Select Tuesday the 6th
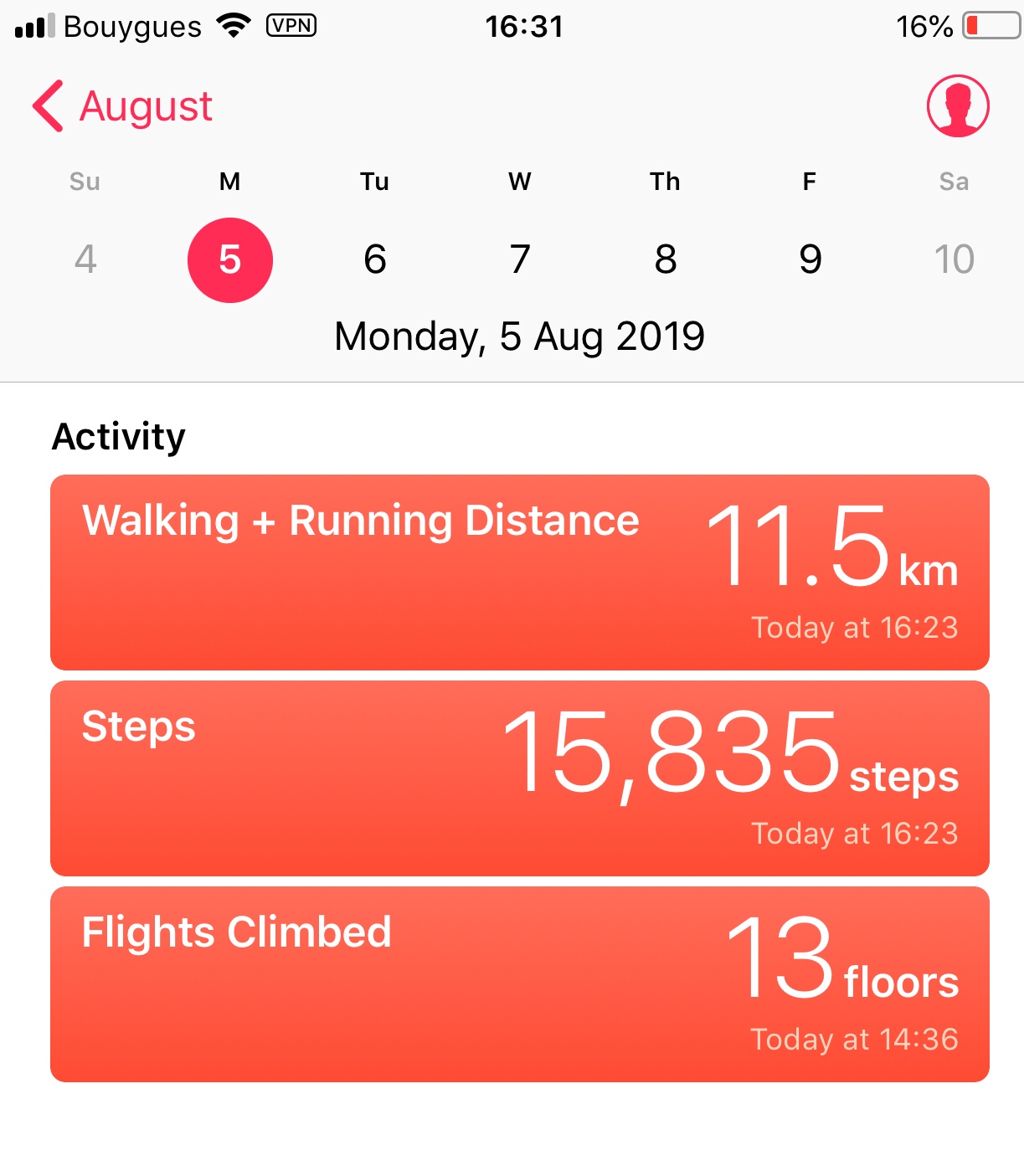1024x1176 pixels. [x=375, y=259]
